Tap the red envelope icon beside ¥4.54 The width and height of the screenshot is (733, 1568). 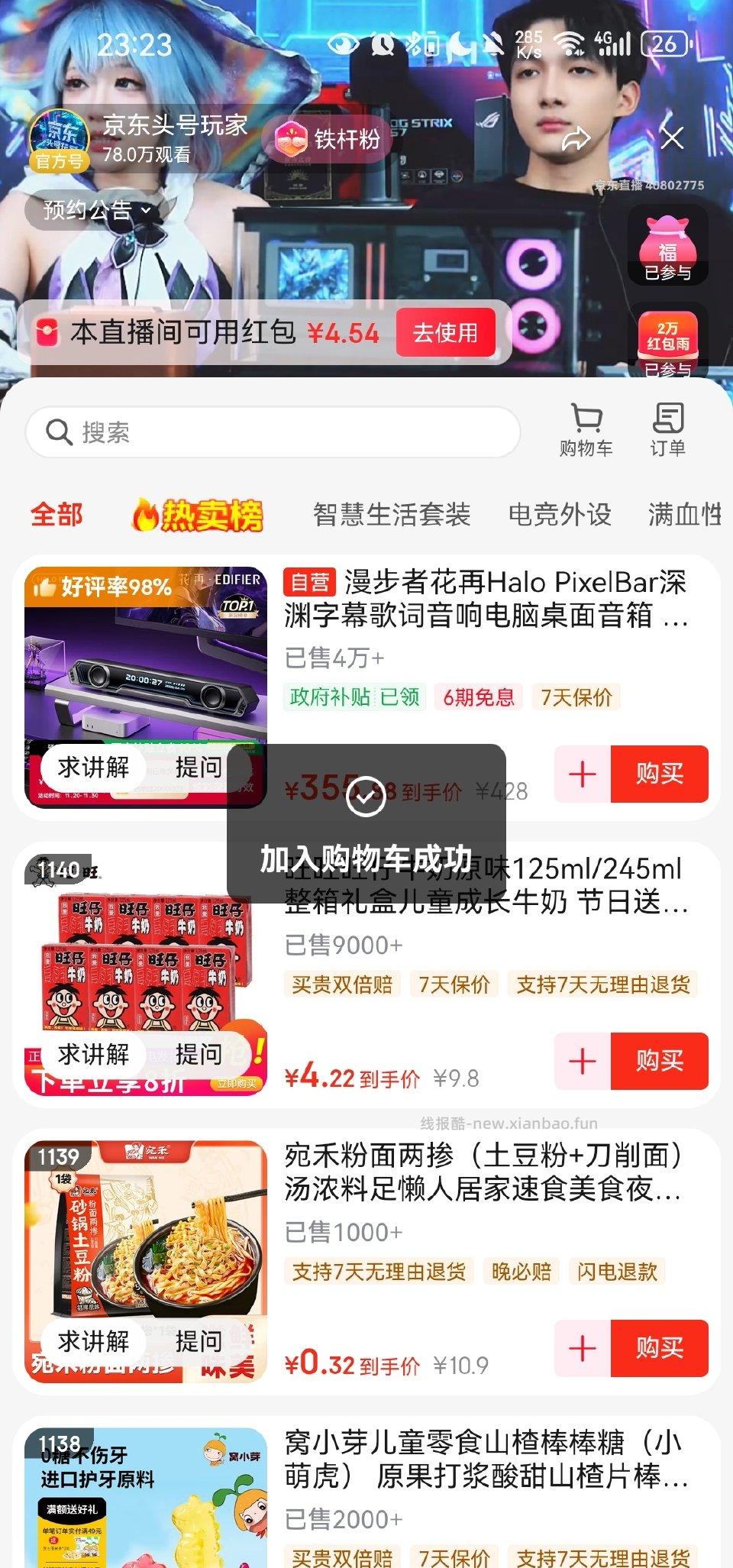pyautogui.click(x=47, y=333)
